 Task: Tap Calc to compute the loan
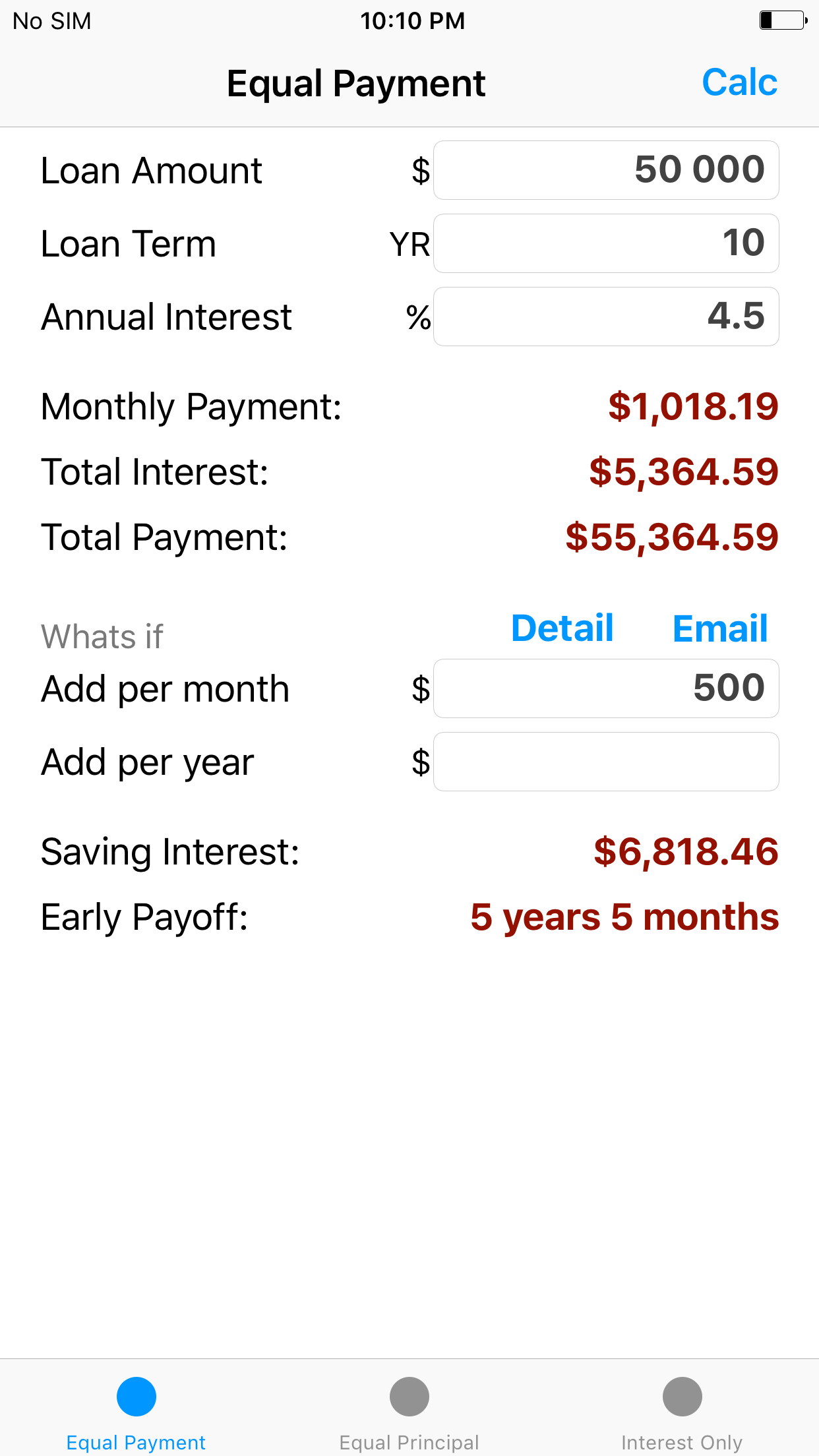739,83
